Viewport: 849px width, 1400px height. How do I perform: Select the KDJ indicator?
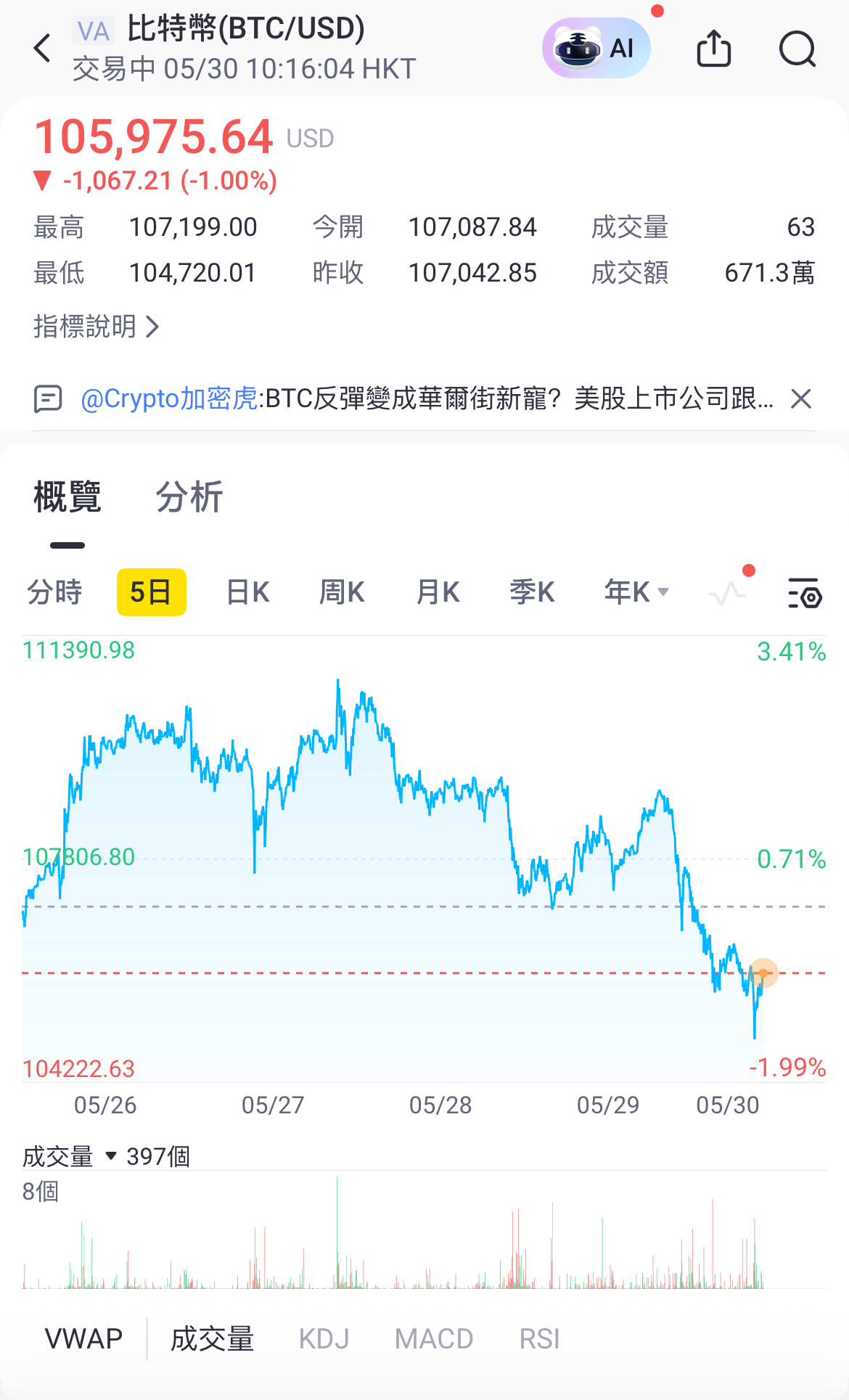(324, 1338)
